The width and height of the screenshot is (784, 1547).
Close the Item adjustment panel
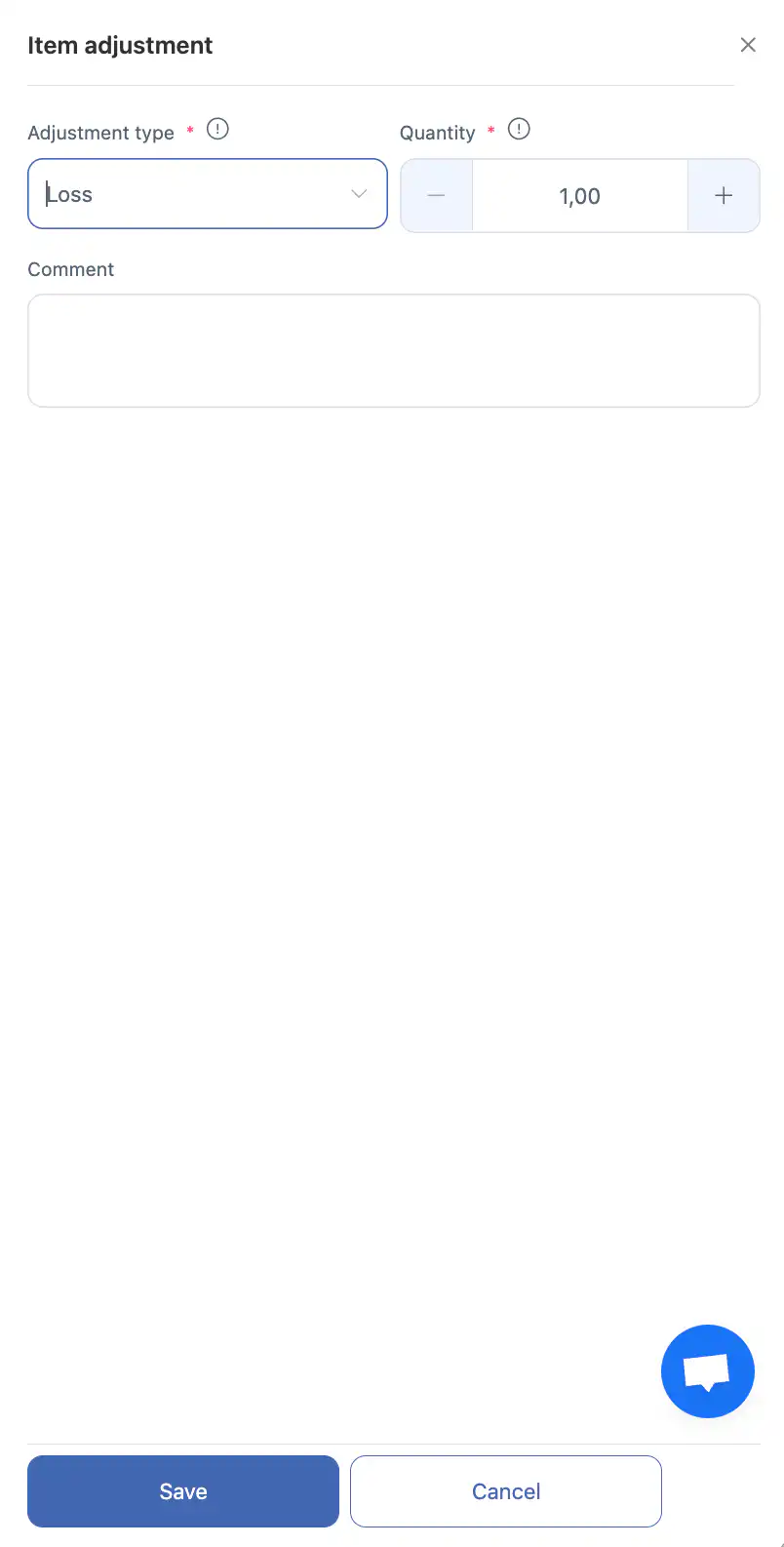click(x=748, y=45)
